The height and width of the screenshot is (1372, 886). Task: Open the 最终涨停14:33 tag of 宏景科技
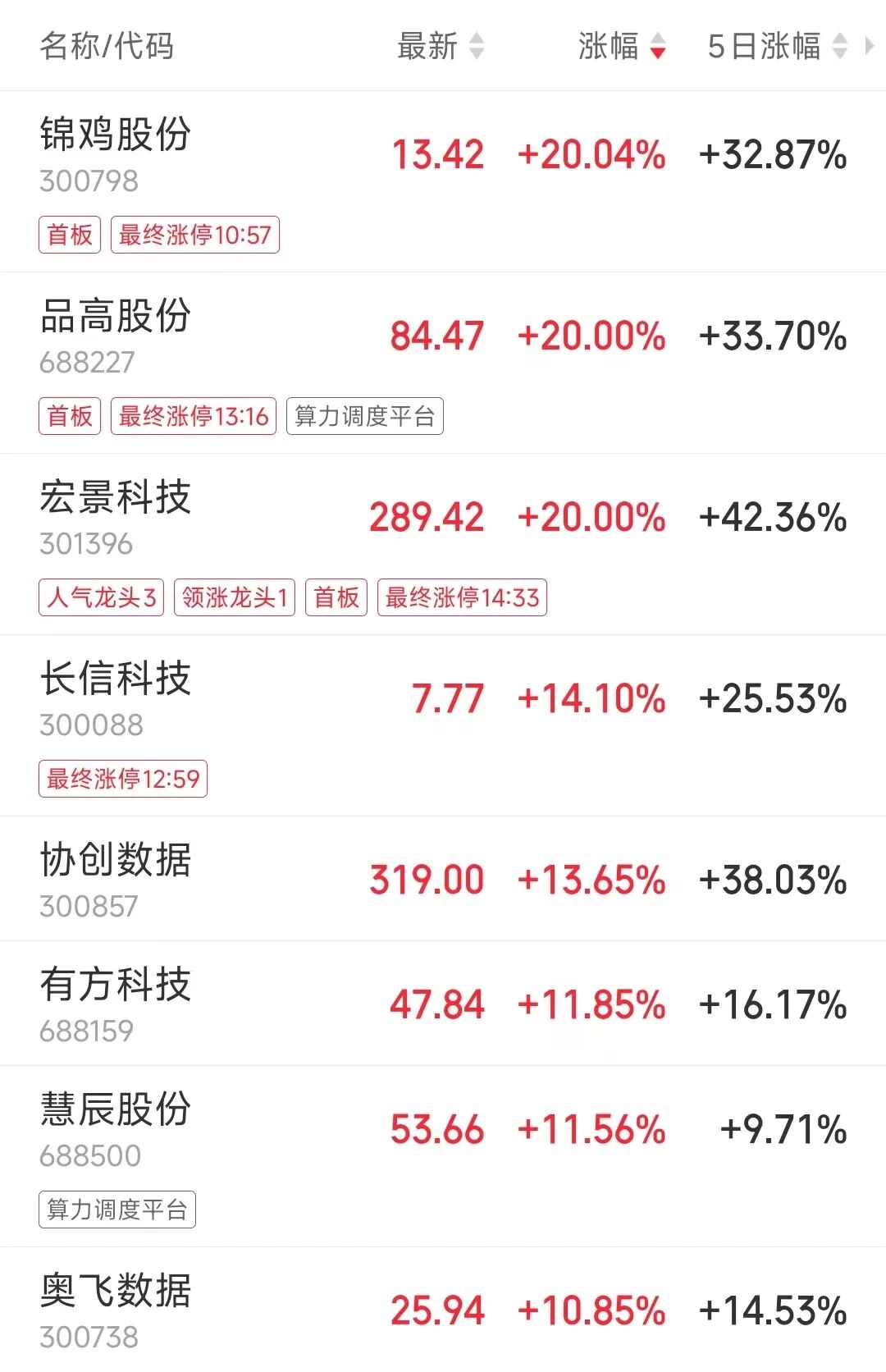point(464,598)
